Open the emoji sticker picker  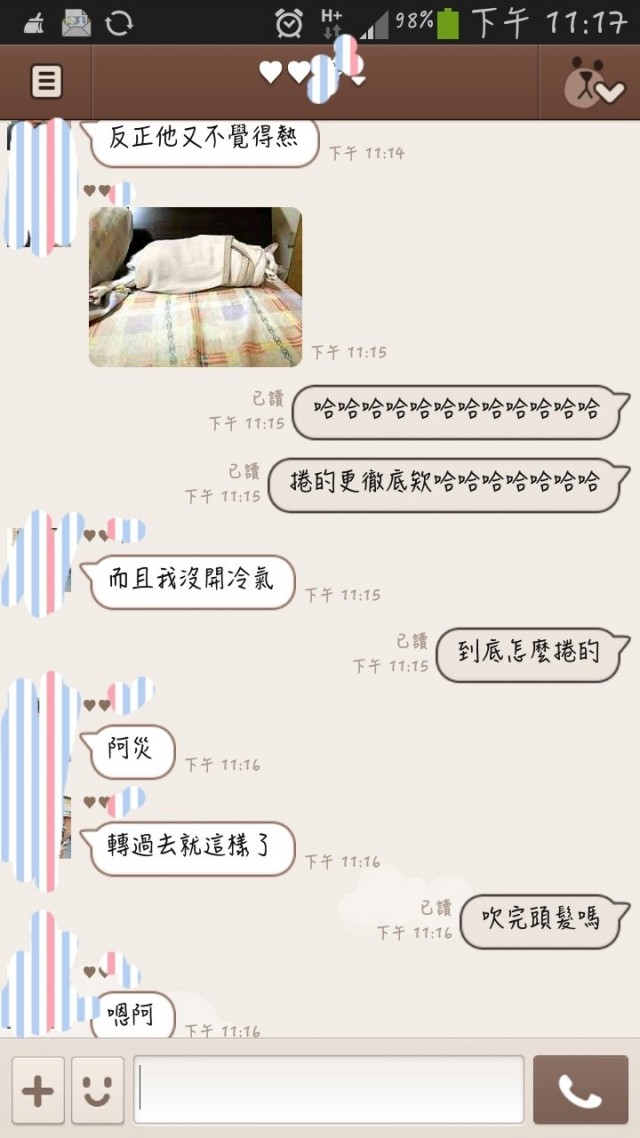pyautogui.click(x=97, y=1090)
